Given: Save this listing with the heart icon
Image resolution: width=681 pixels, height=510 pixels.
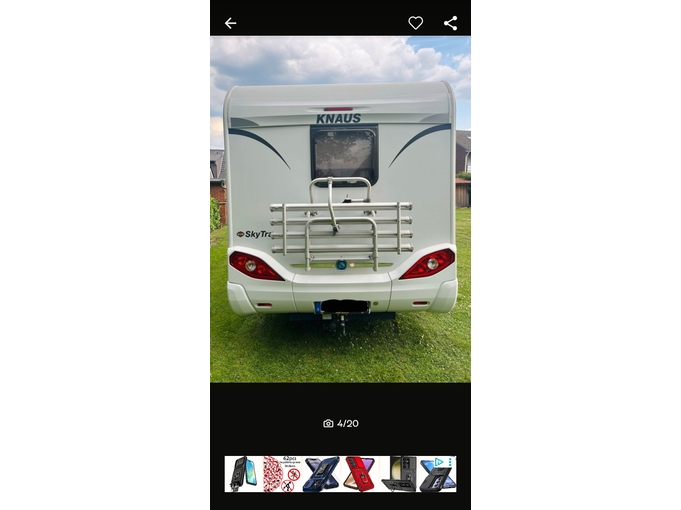Looking at the screenshot, I should pyautogui.click(x=415, y=23).
